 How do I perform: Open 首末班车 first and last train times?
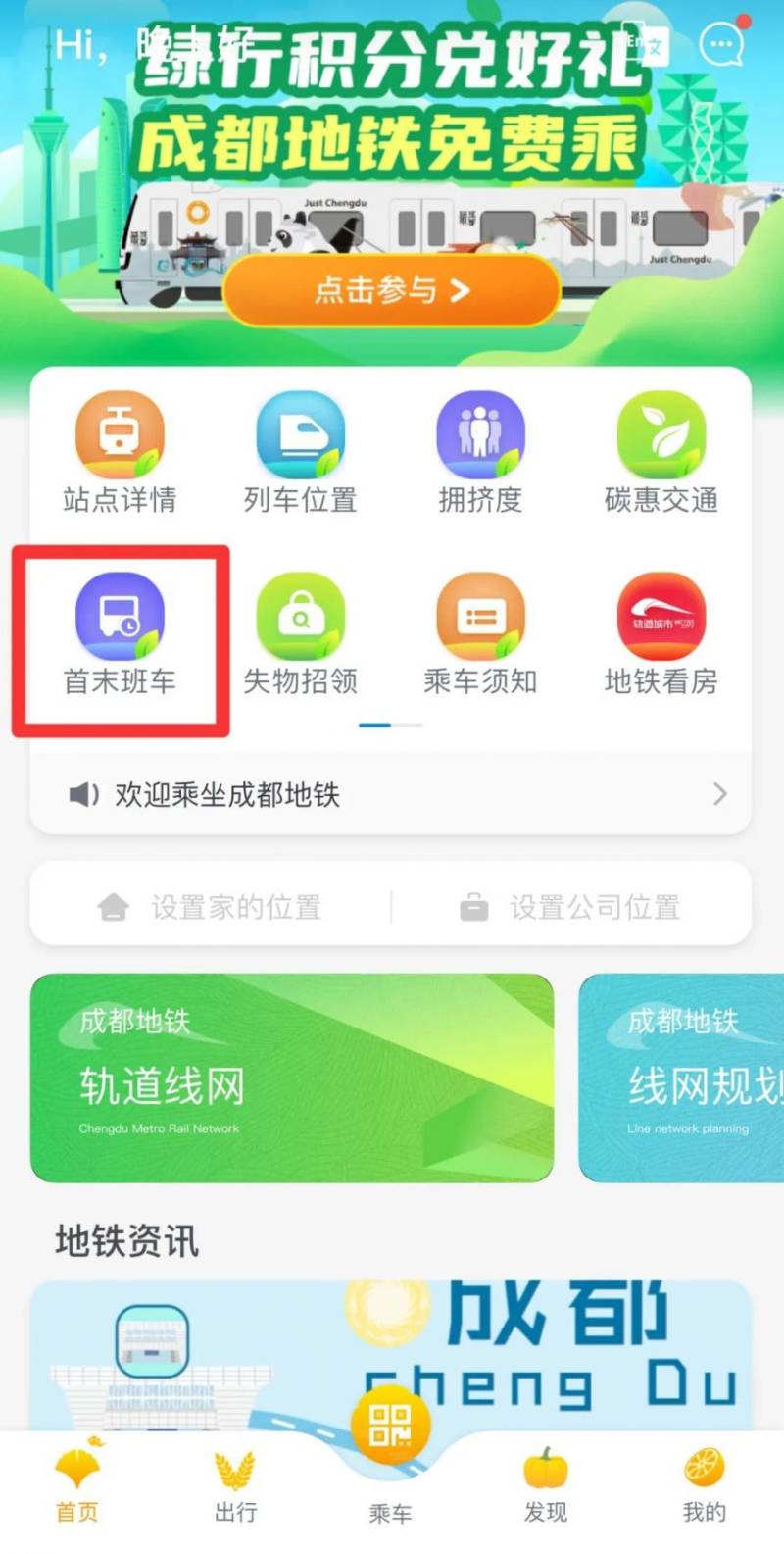[x=120, y=634]
